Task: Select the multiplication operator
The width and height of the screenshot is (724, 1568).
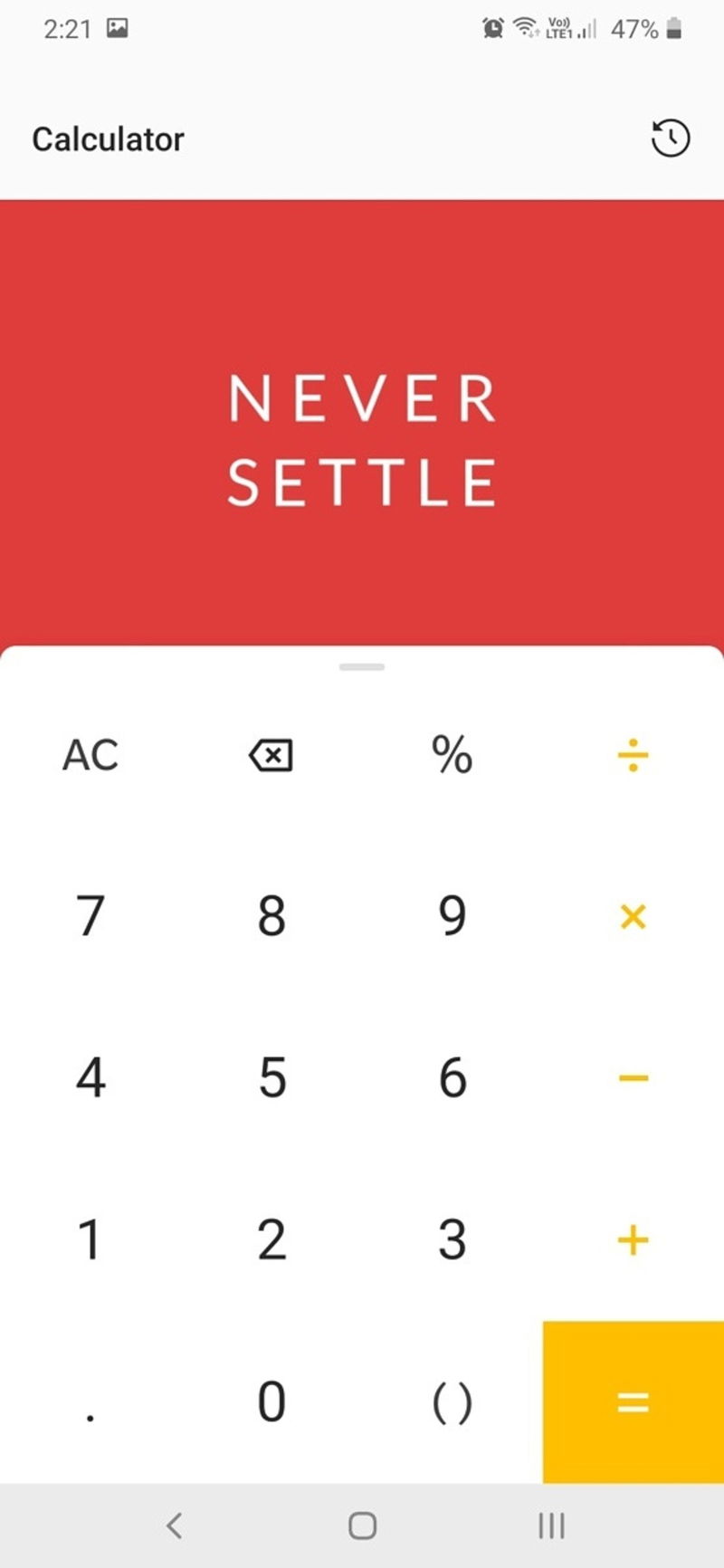Action: tap(633, 916)
